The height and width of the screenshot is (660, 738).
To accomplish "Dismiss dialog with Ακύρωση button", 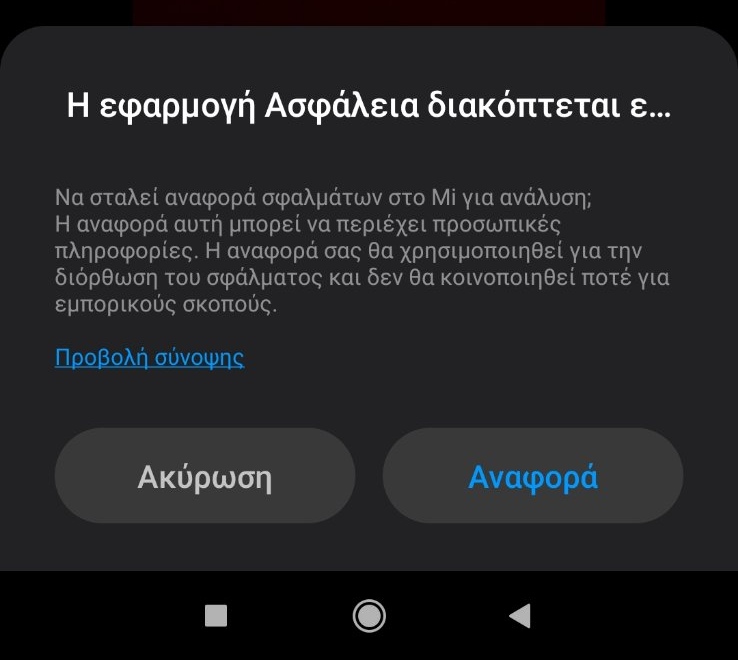I will click(204, 477).
